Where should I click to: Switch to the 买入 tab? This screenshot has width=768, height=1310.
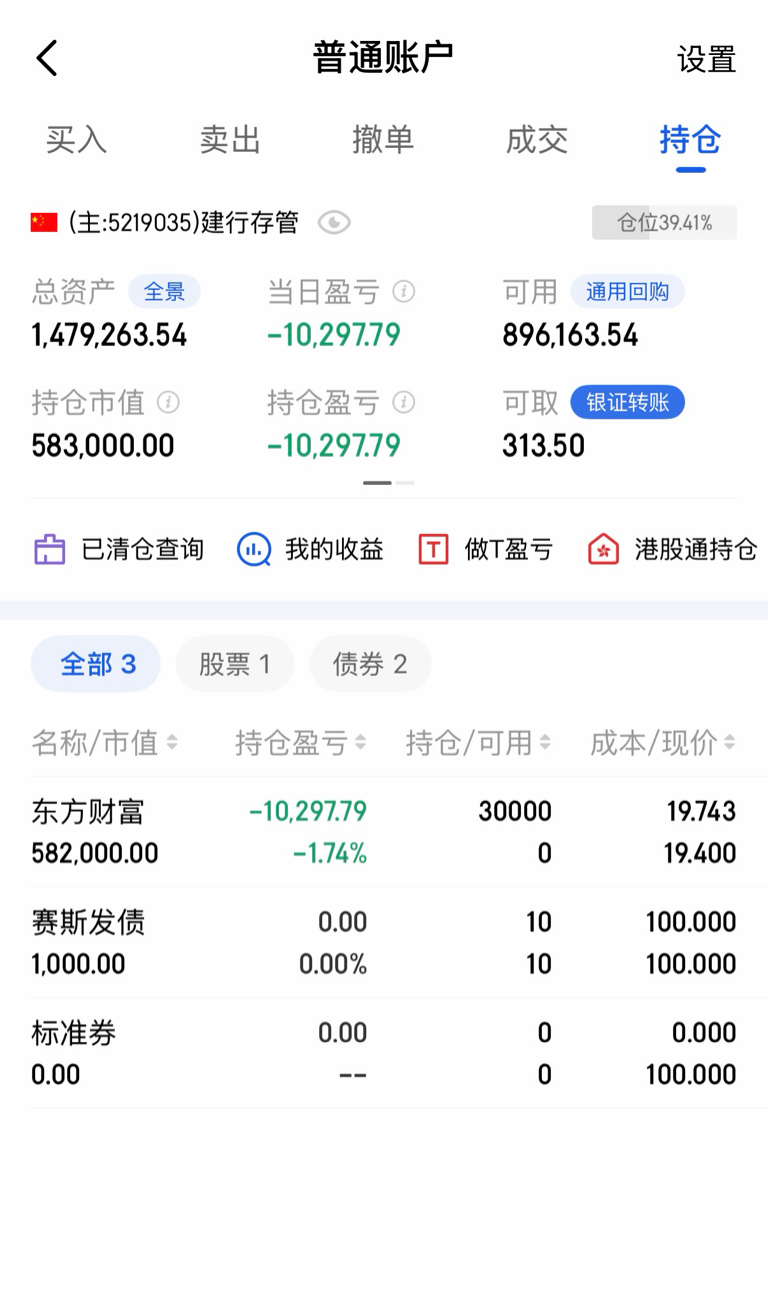[x=76, y=140]
